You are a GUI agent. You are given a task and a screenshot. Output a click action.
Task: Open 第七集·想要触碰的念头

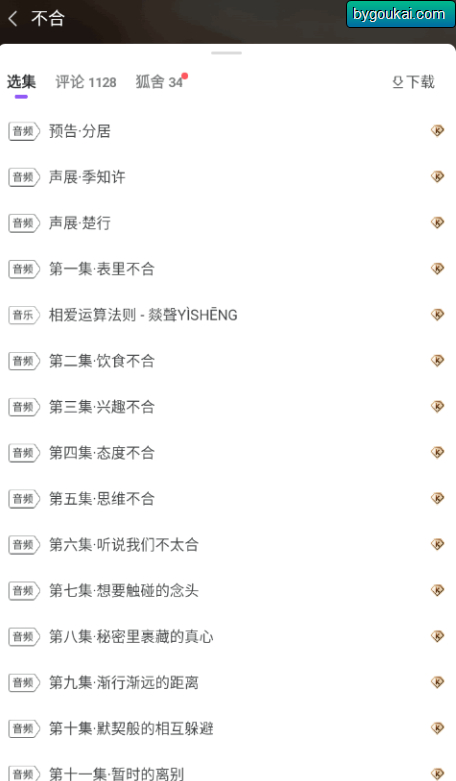[228, 590]
